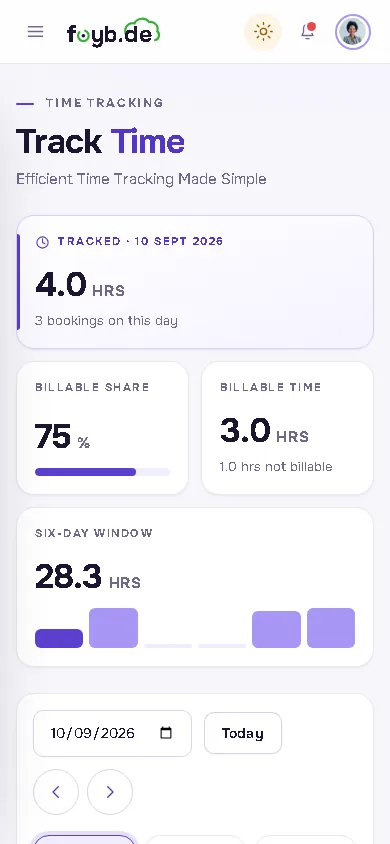Screen dimensions: 390x844
Task: Open the date picker field showing 10/09/2026
Action: 112,733
